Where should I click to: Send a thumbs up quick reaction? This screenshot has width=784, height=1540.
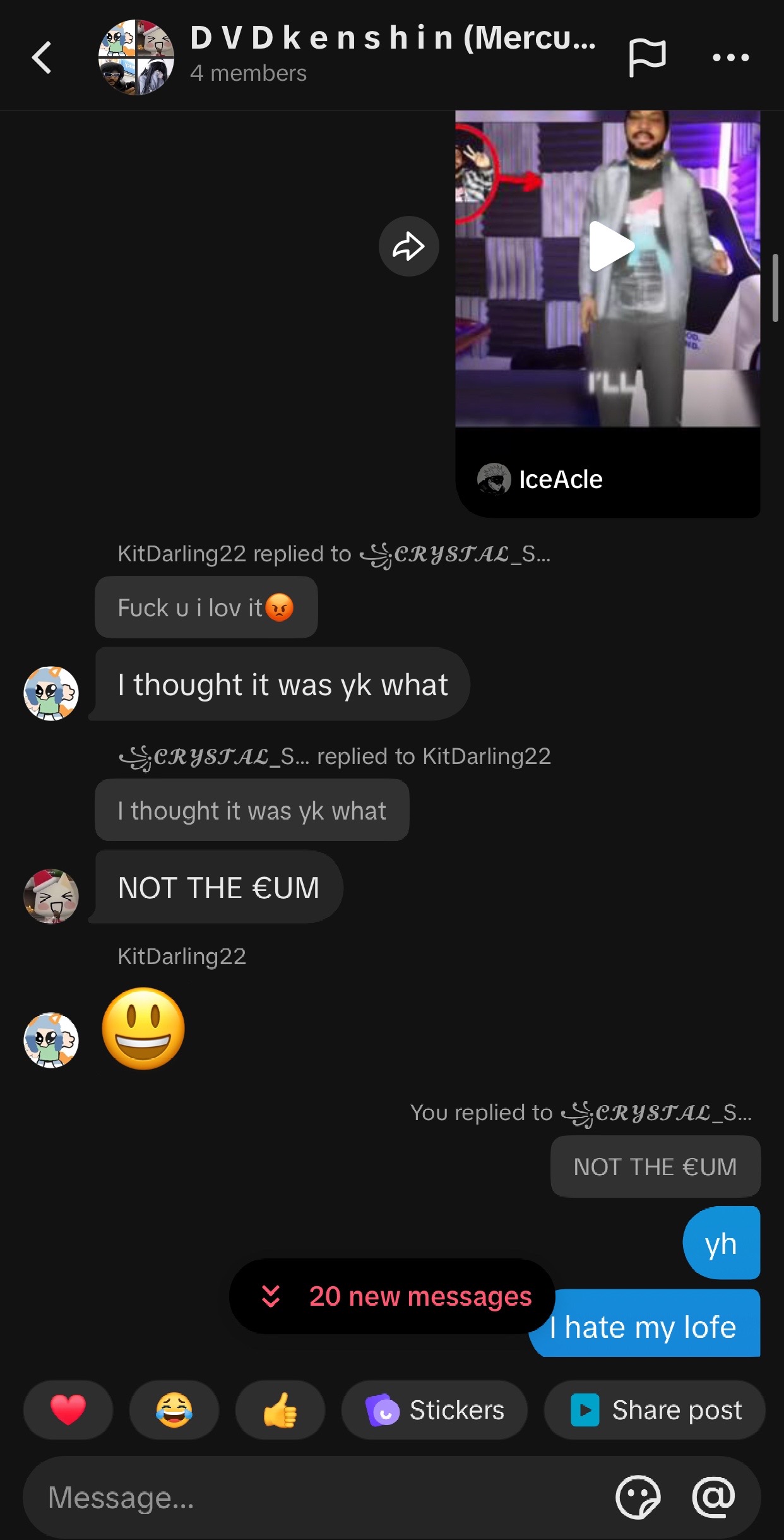point(280,1409)
